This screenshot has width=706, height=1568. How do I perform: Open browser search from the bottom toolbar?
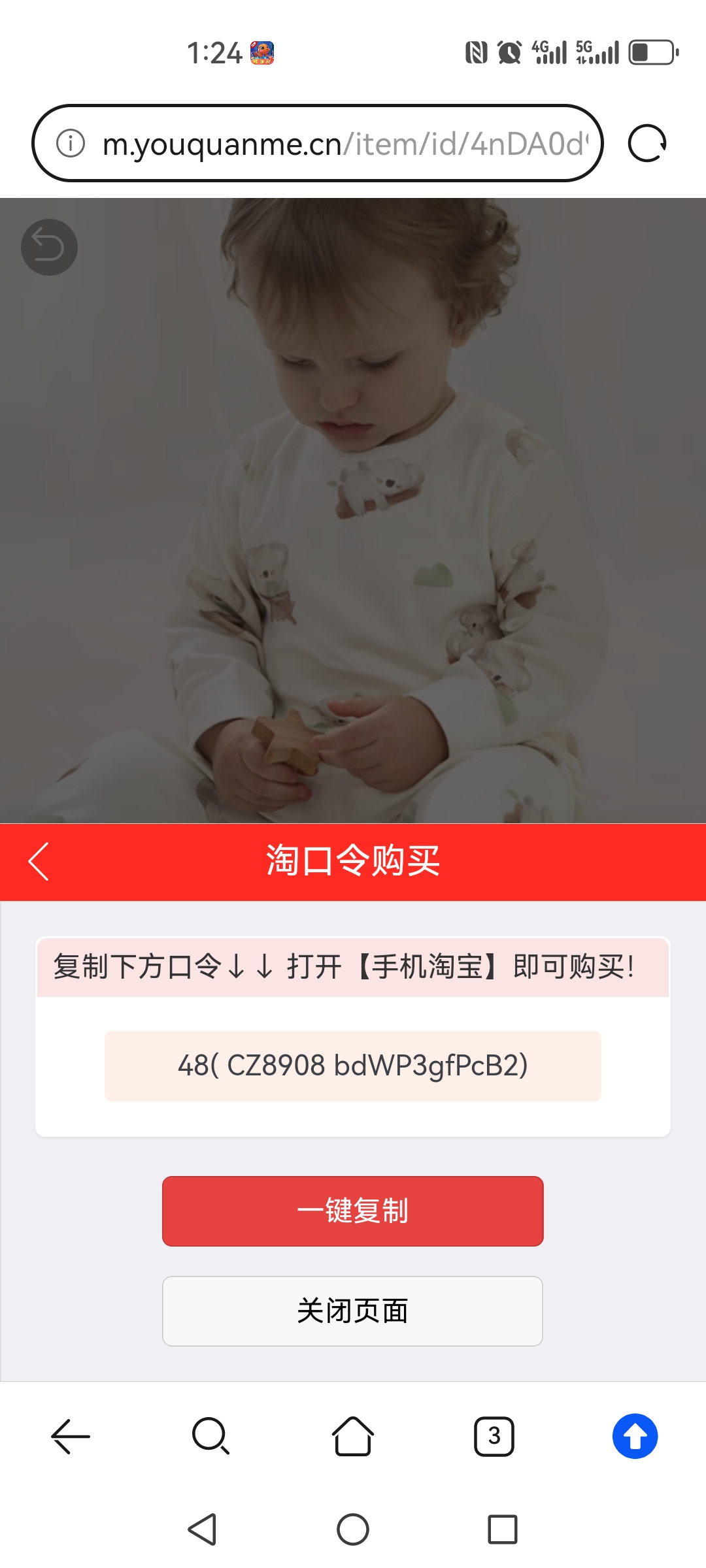pyautogui.click(x=210, y=1436)
